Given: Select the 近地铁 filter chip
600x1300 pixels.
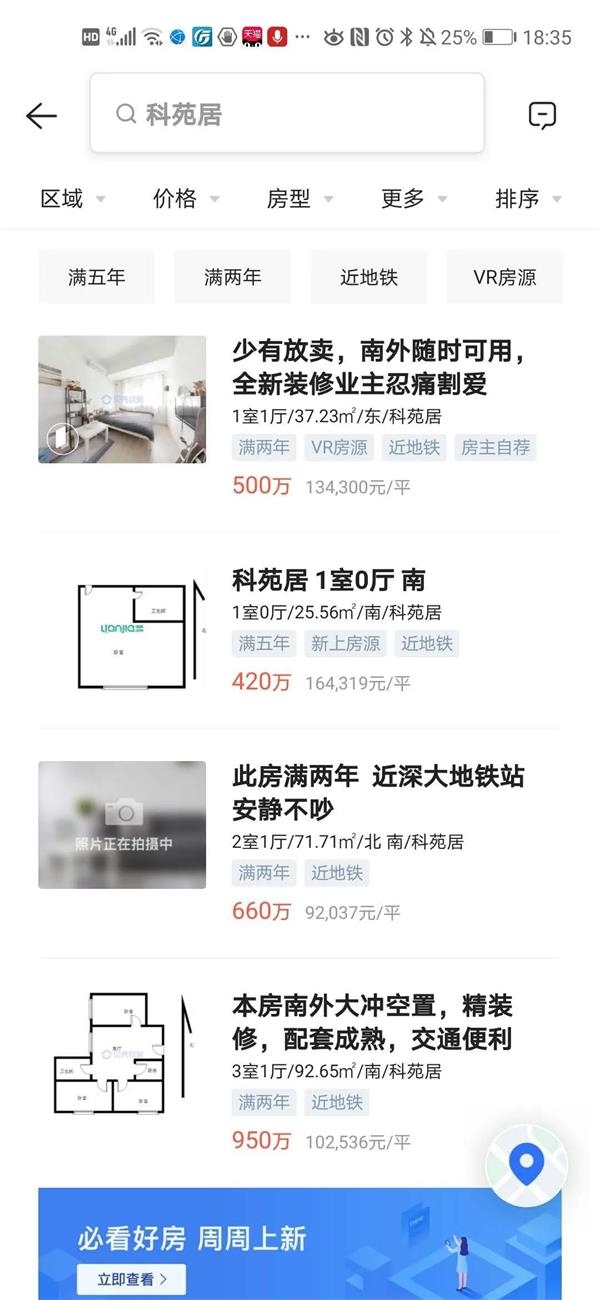Looking at the screenshot, I should 369,277.
